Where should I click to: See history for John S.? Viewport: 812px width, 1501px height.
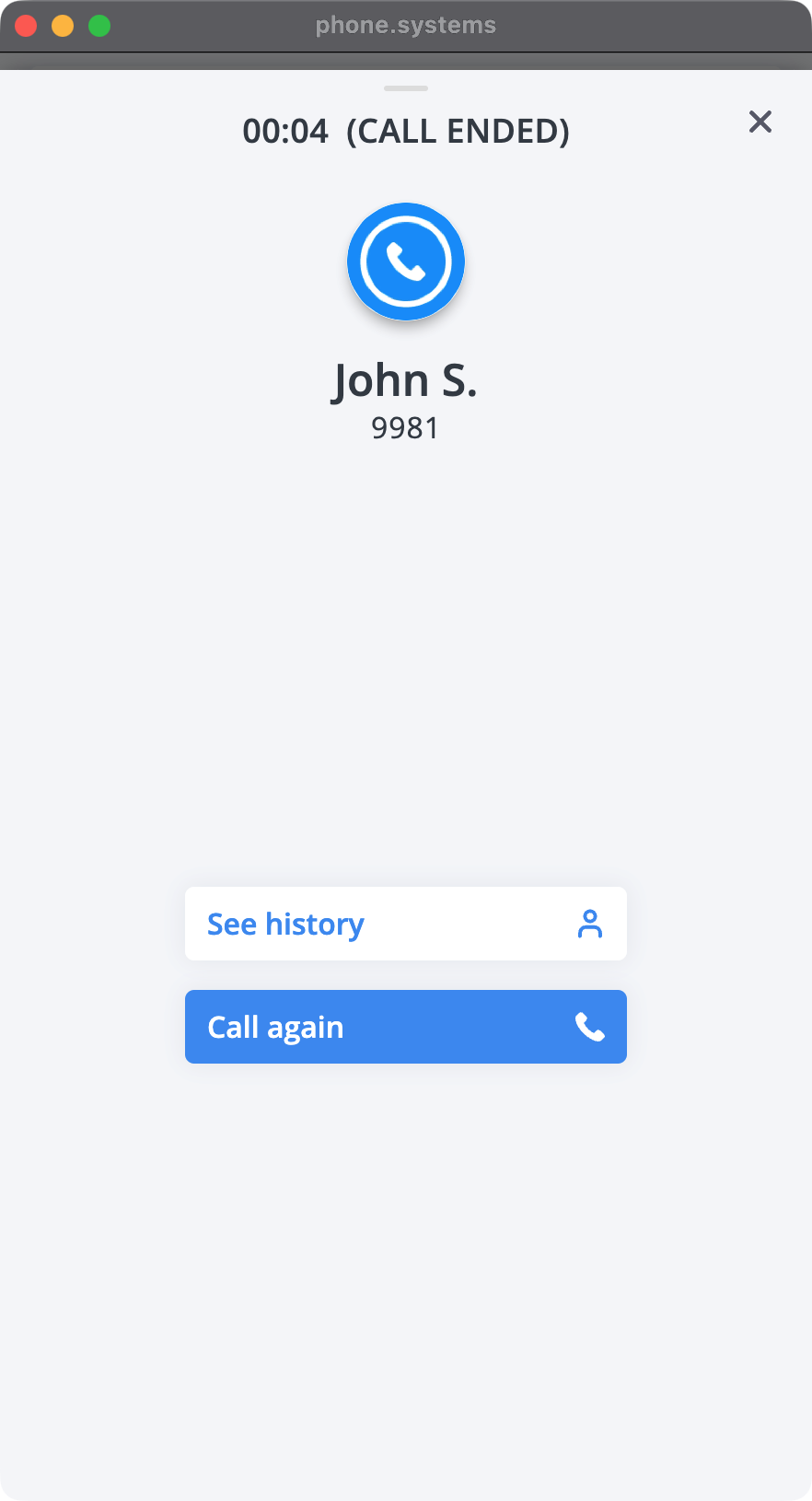click(405, 924)
